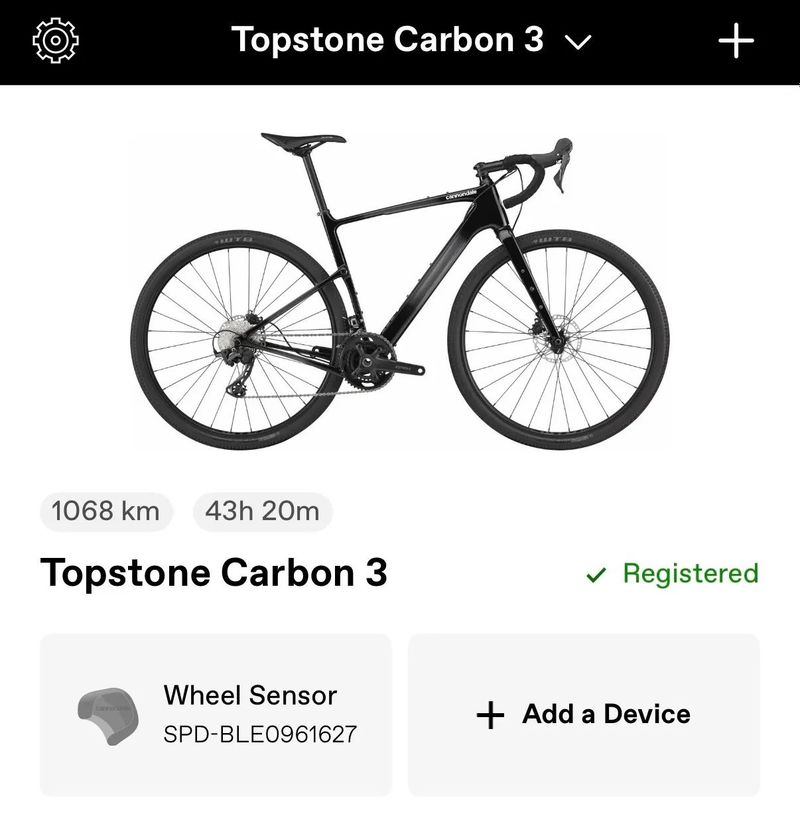
Task: Click the Wheel Sensor device icon
Action: coord(105,710)
